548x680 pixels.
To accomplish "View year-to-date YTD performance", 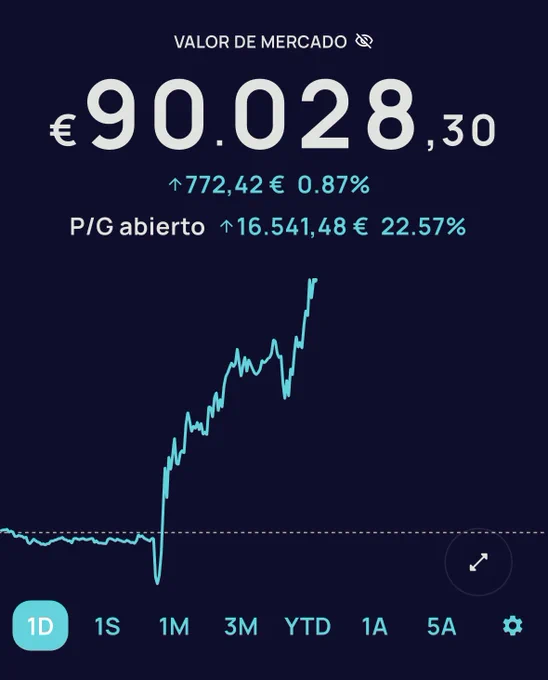I will pos(307,626).
